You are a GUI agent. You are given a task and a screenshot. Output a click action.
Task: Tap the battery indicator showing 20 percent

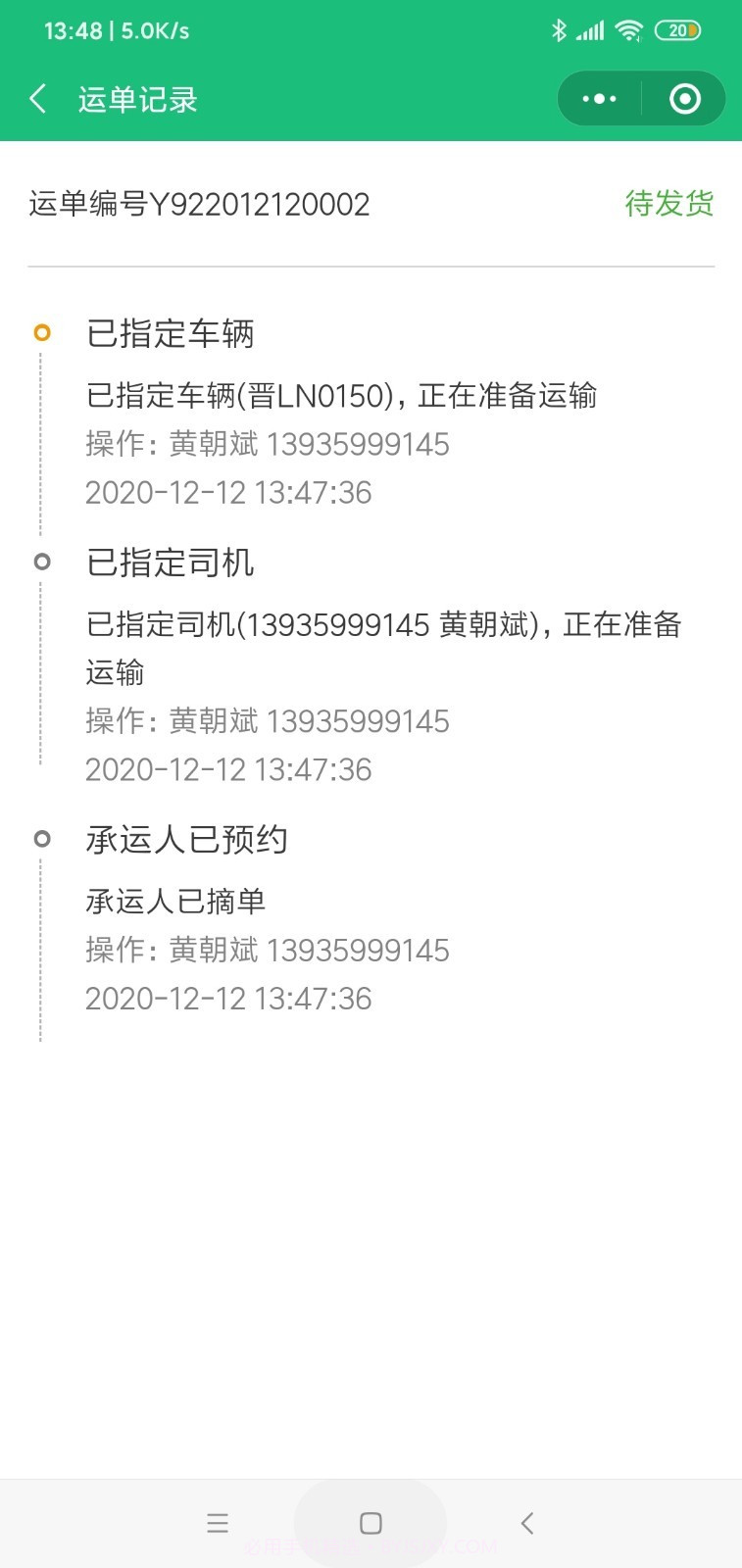[678, 30]
